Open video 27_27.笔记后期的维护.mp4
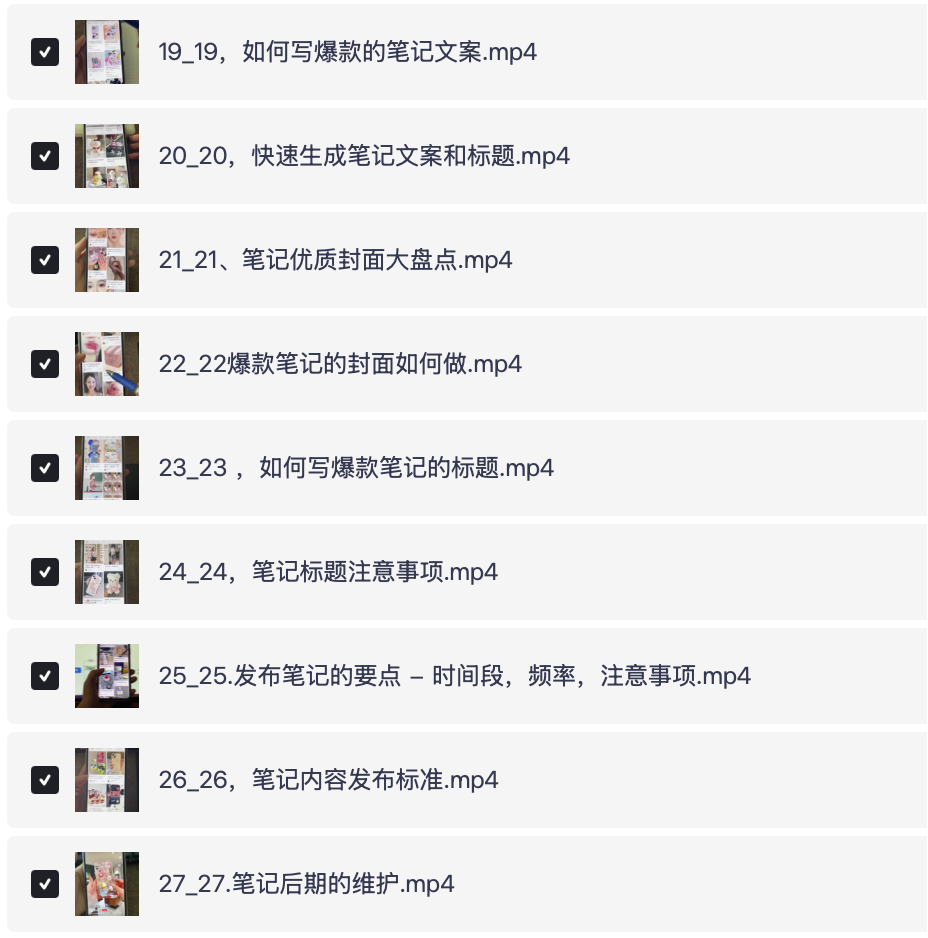The image size is (928, 938). tap(306, 884)
